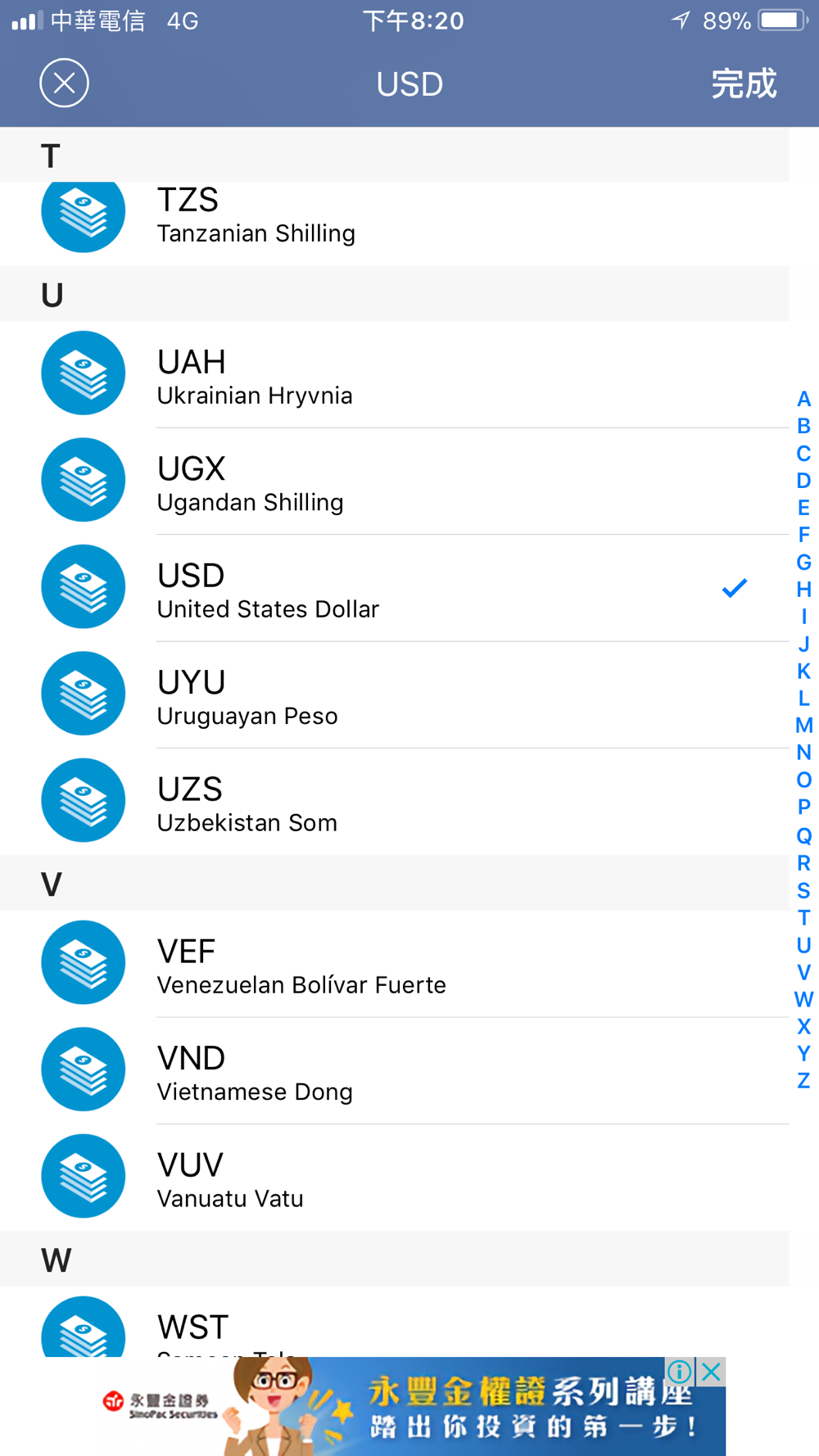Select UZS Uzbekistan Som
The height and width of the screenshot is (1456, 819).
point(395,802)
